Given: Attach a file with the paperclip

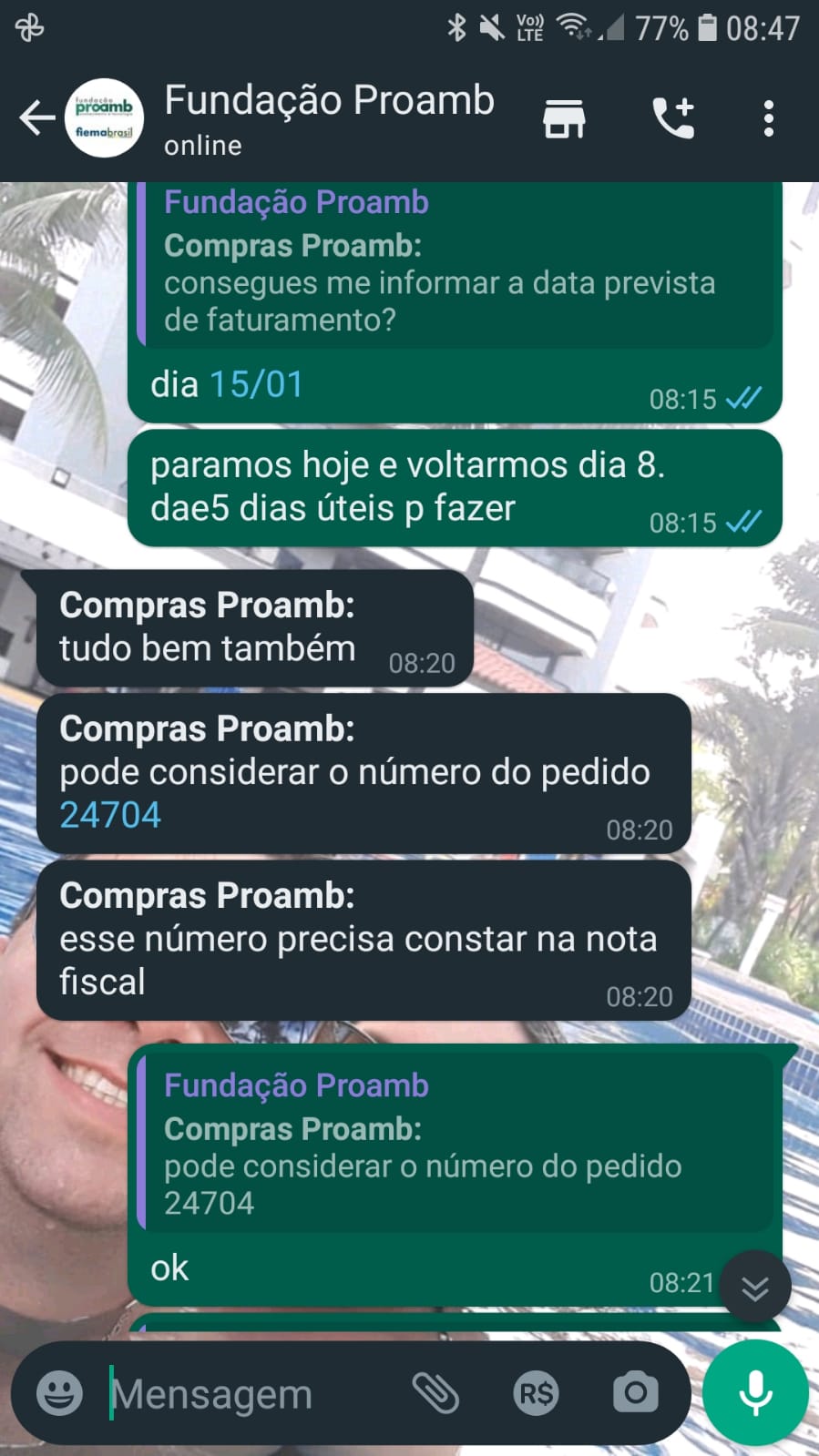Looking at the screenshot, I should [435, 1393].
